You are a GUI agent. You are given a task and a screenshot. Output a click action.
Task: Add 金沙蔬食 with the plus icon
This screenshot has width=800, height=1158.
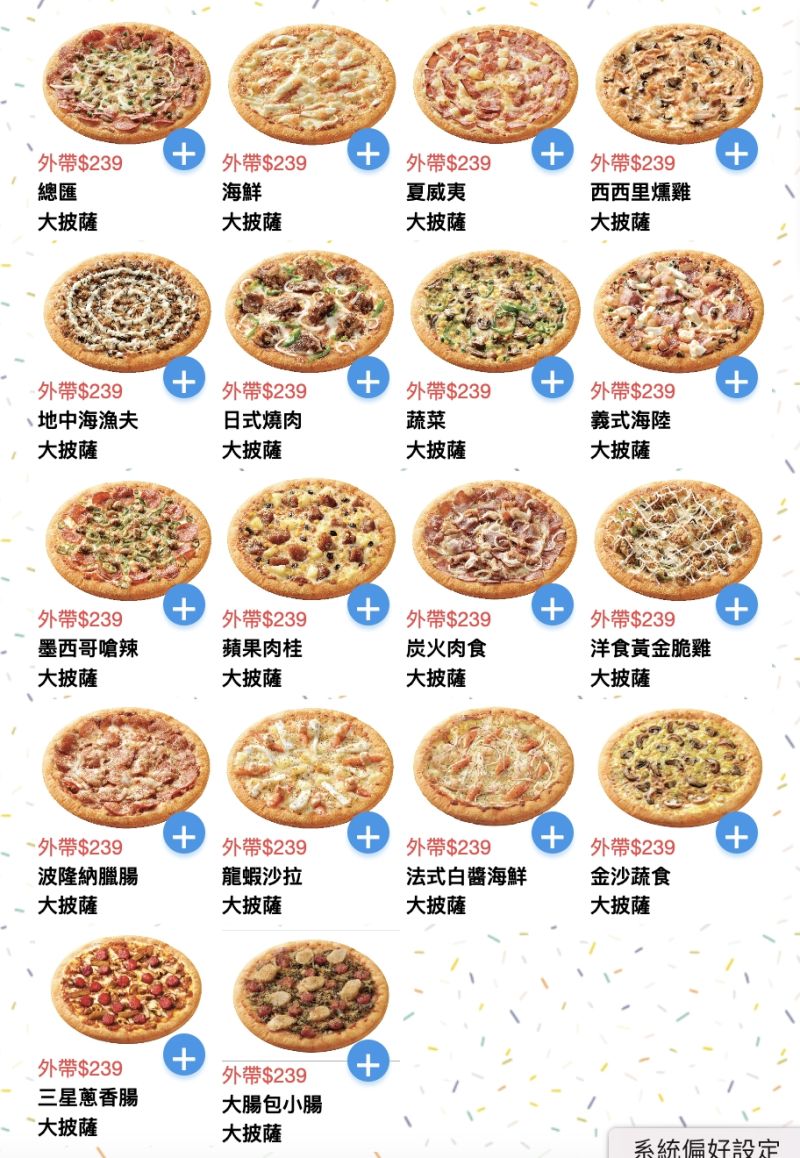coord(735,835)
